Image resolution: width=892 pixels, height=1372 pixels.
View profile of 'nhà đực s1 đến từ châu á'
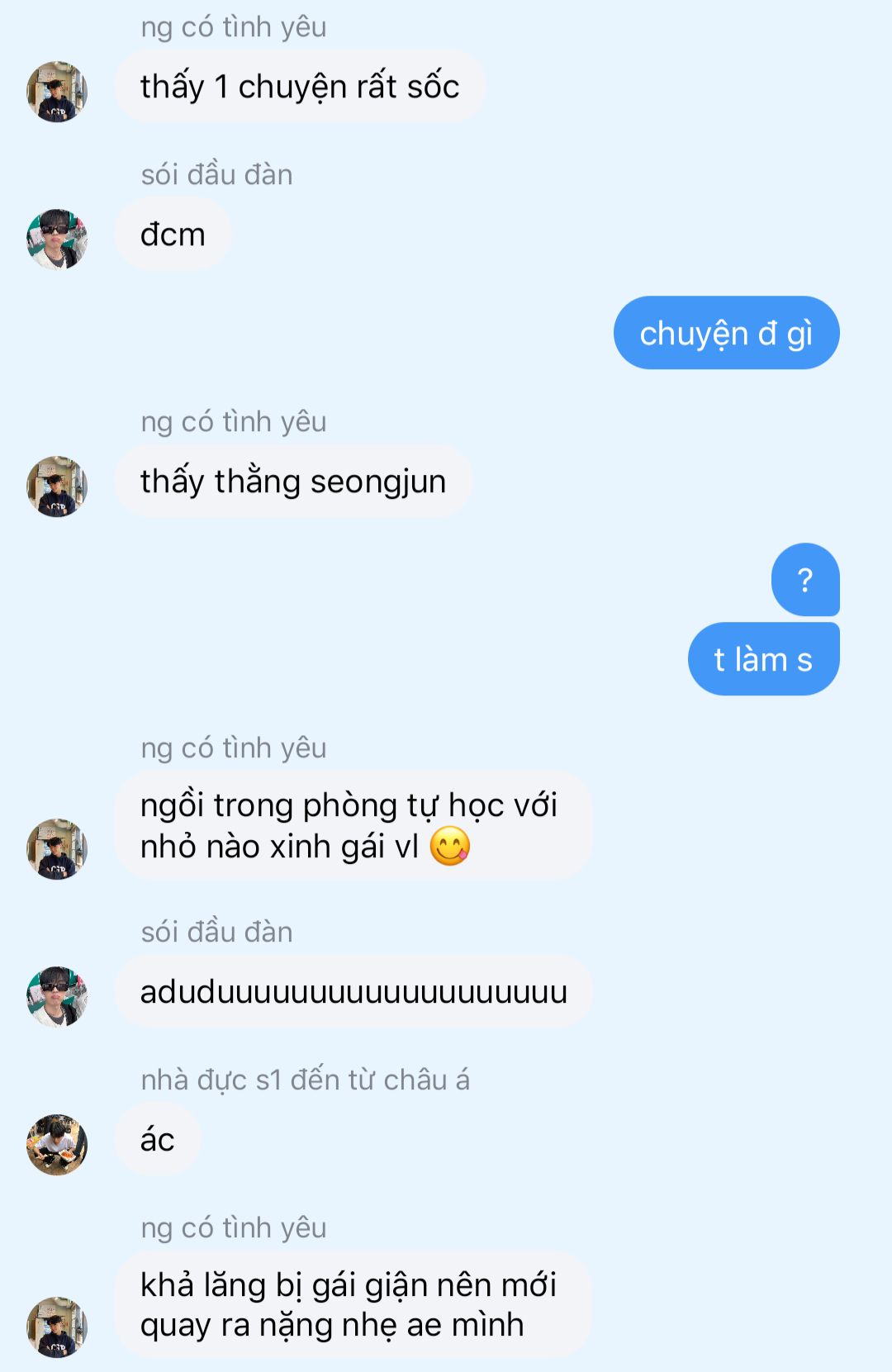coord(57,1145)
